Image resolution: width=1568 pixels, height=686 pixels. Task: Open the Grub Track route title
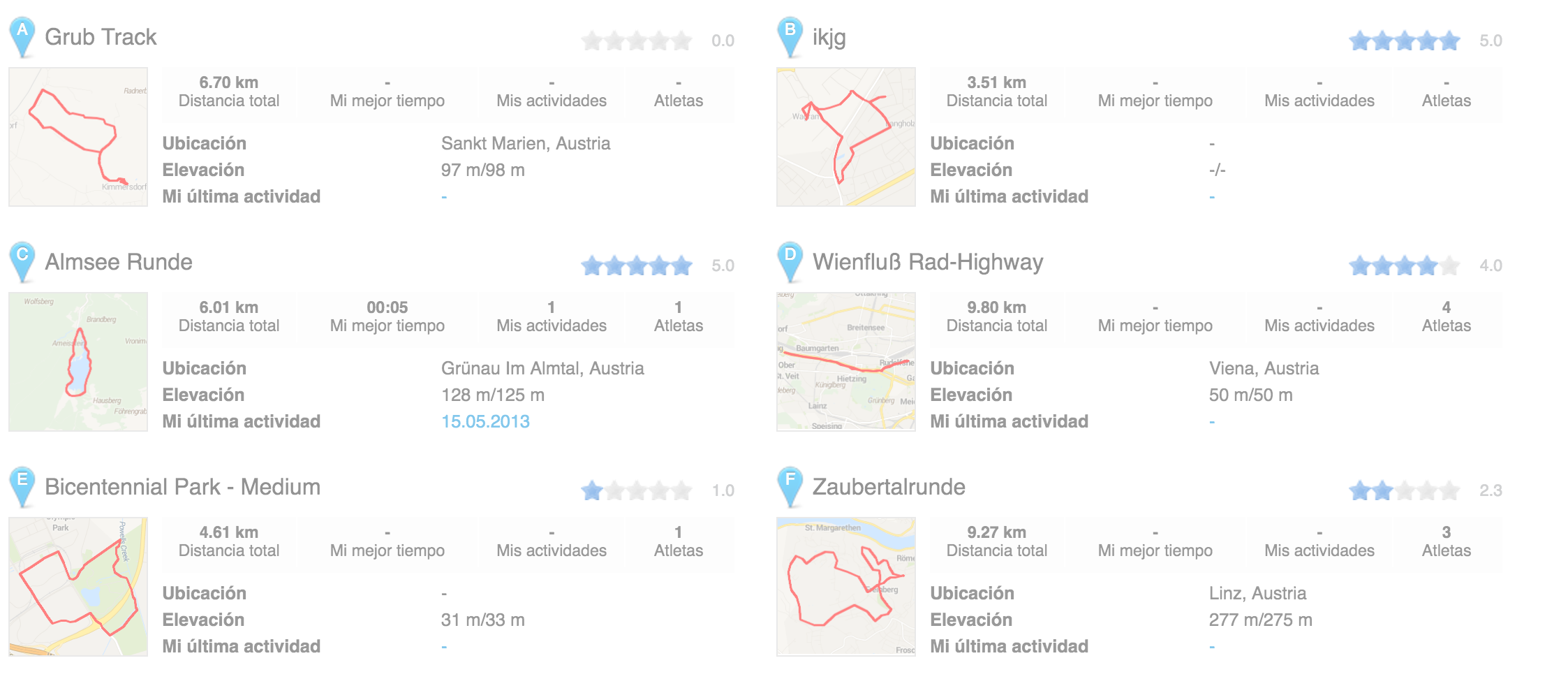coord(101,37)
